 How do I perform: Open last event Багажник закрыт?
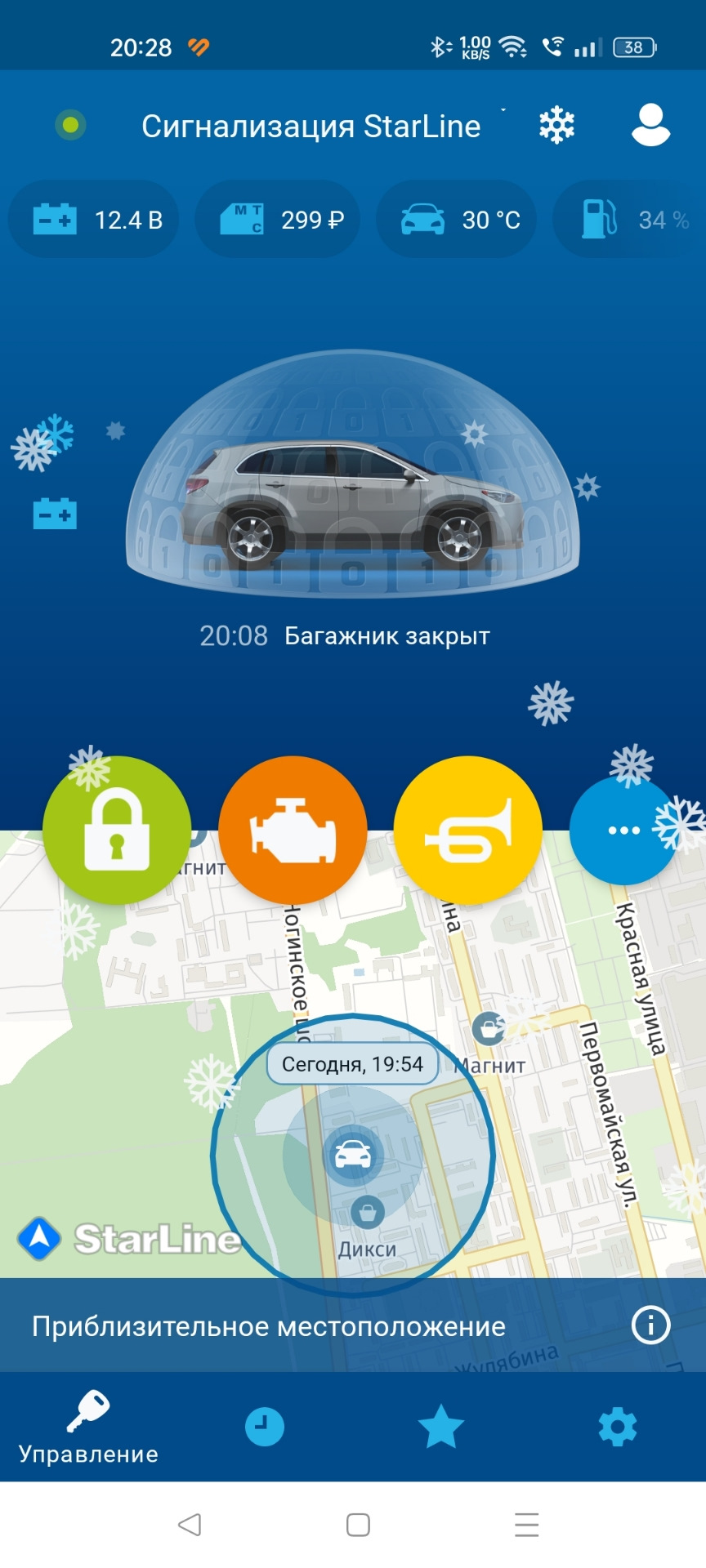click(x=345, y=635)
